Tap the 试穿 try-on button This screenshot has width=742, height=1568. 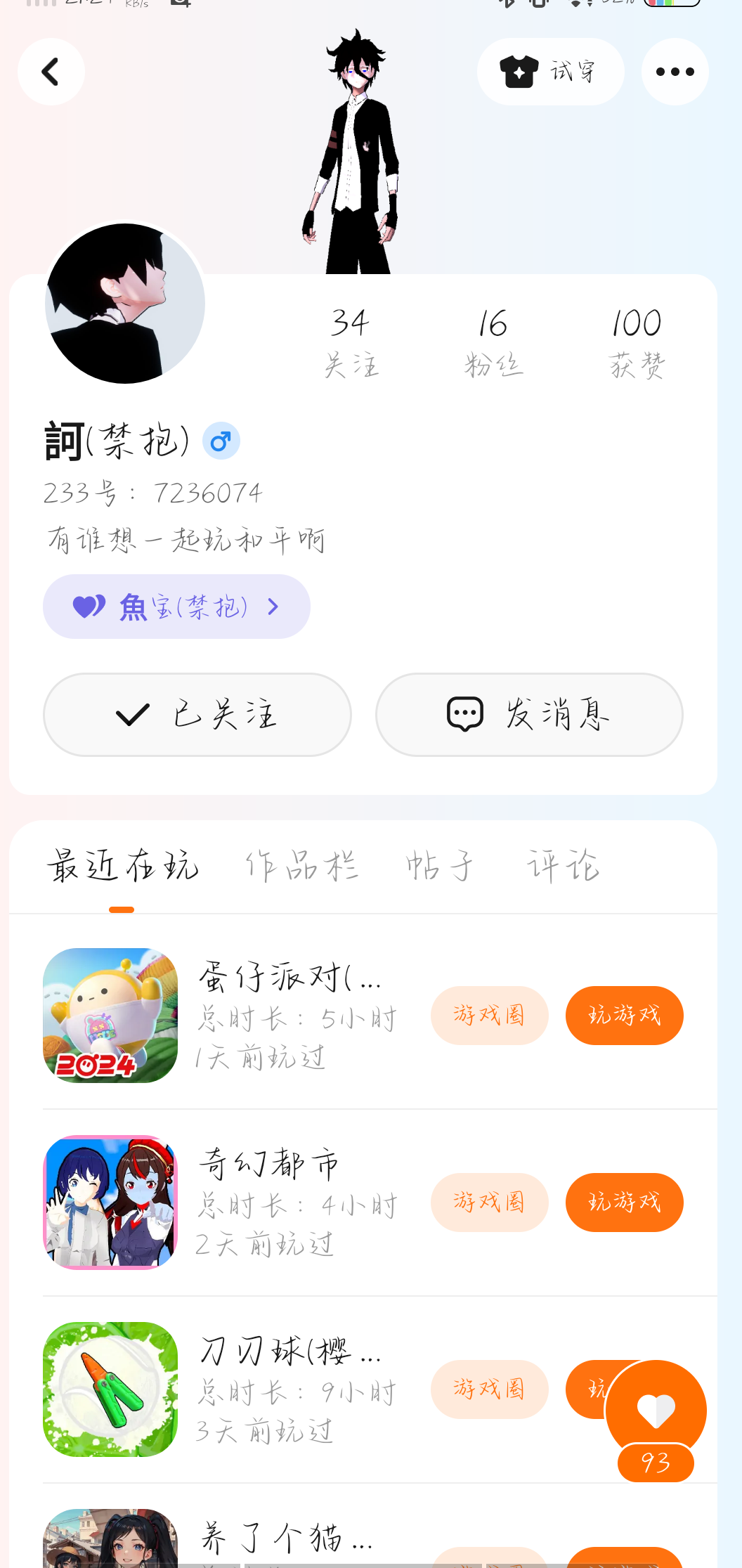[x=550, y=72]
